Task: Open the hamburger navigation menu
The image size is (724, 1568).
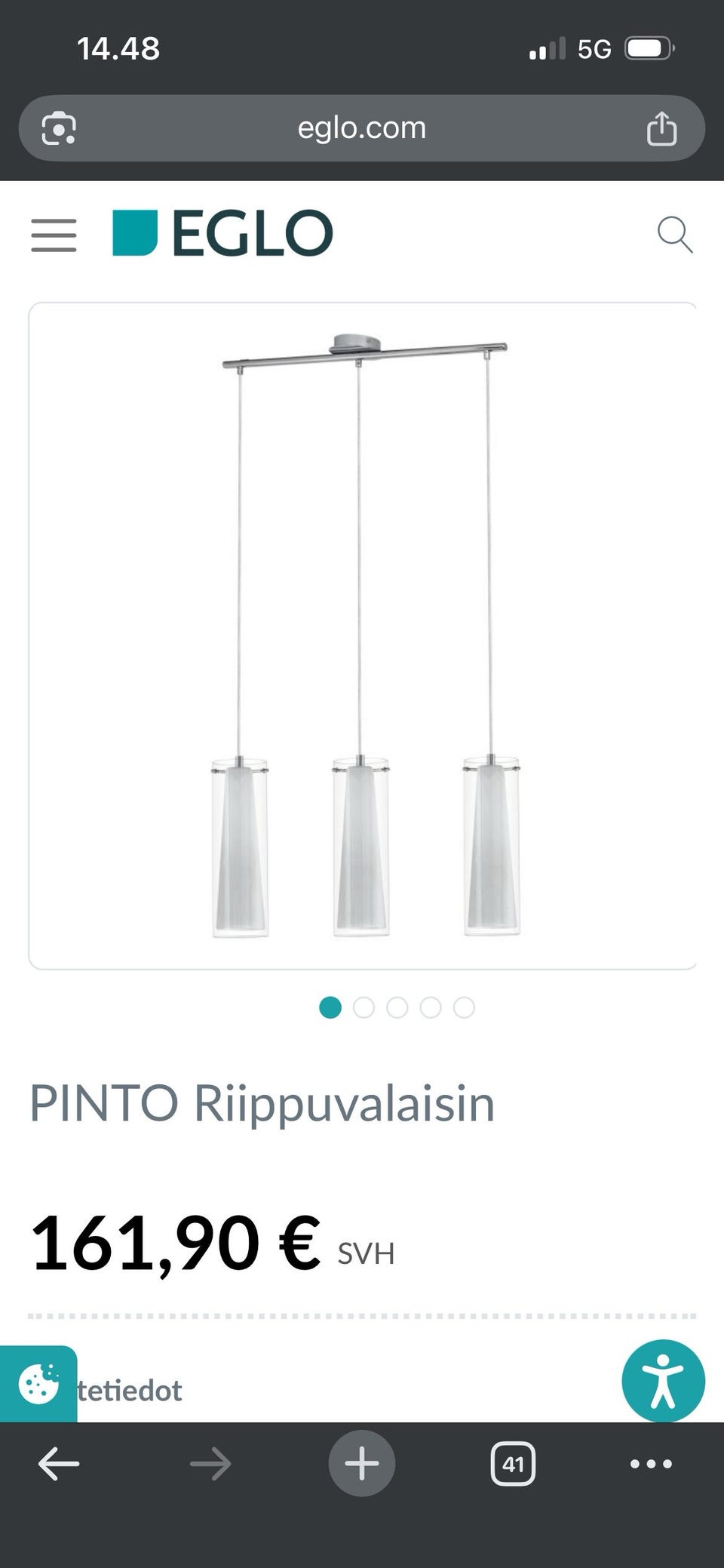Action: point(54,235)
